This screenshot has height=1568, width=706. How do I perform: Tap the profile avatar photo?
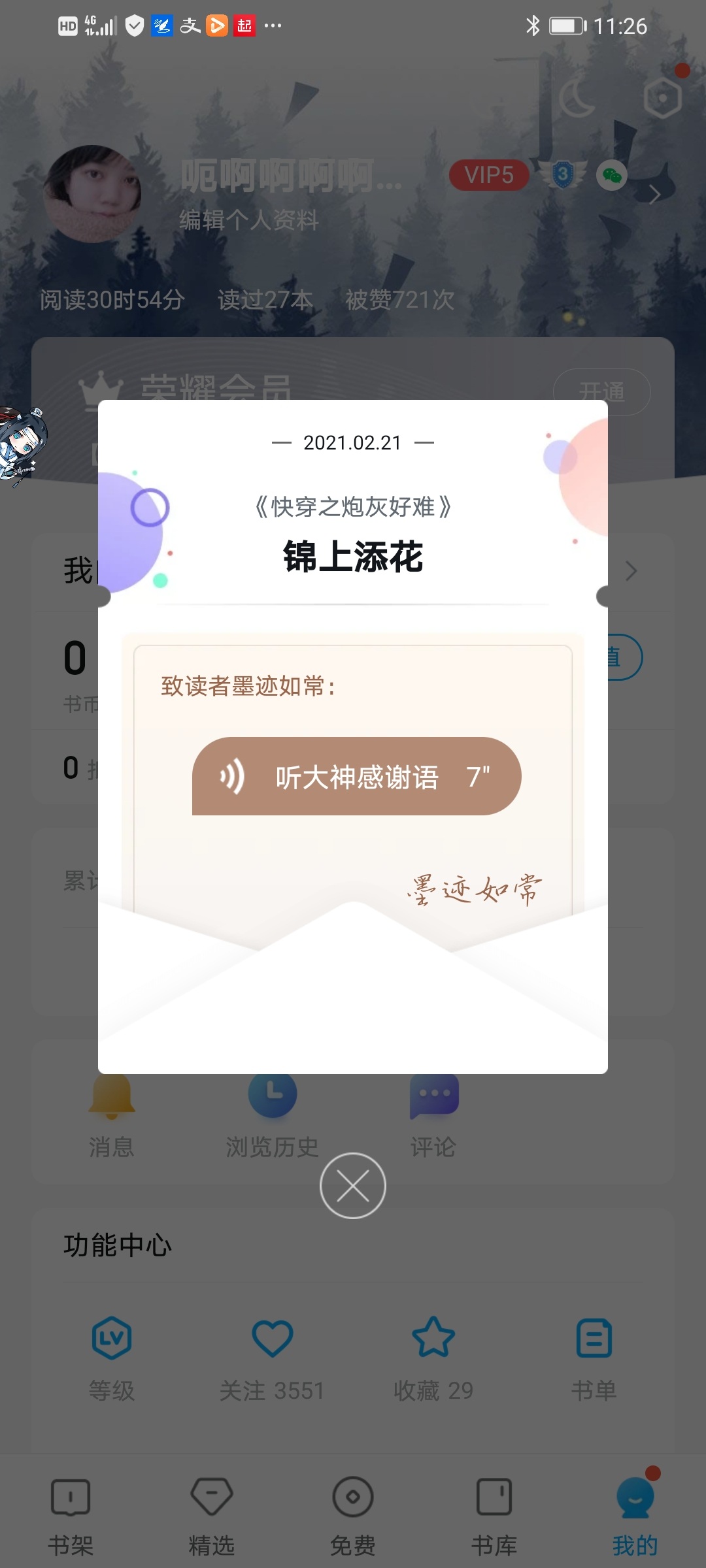click(92, 194)
